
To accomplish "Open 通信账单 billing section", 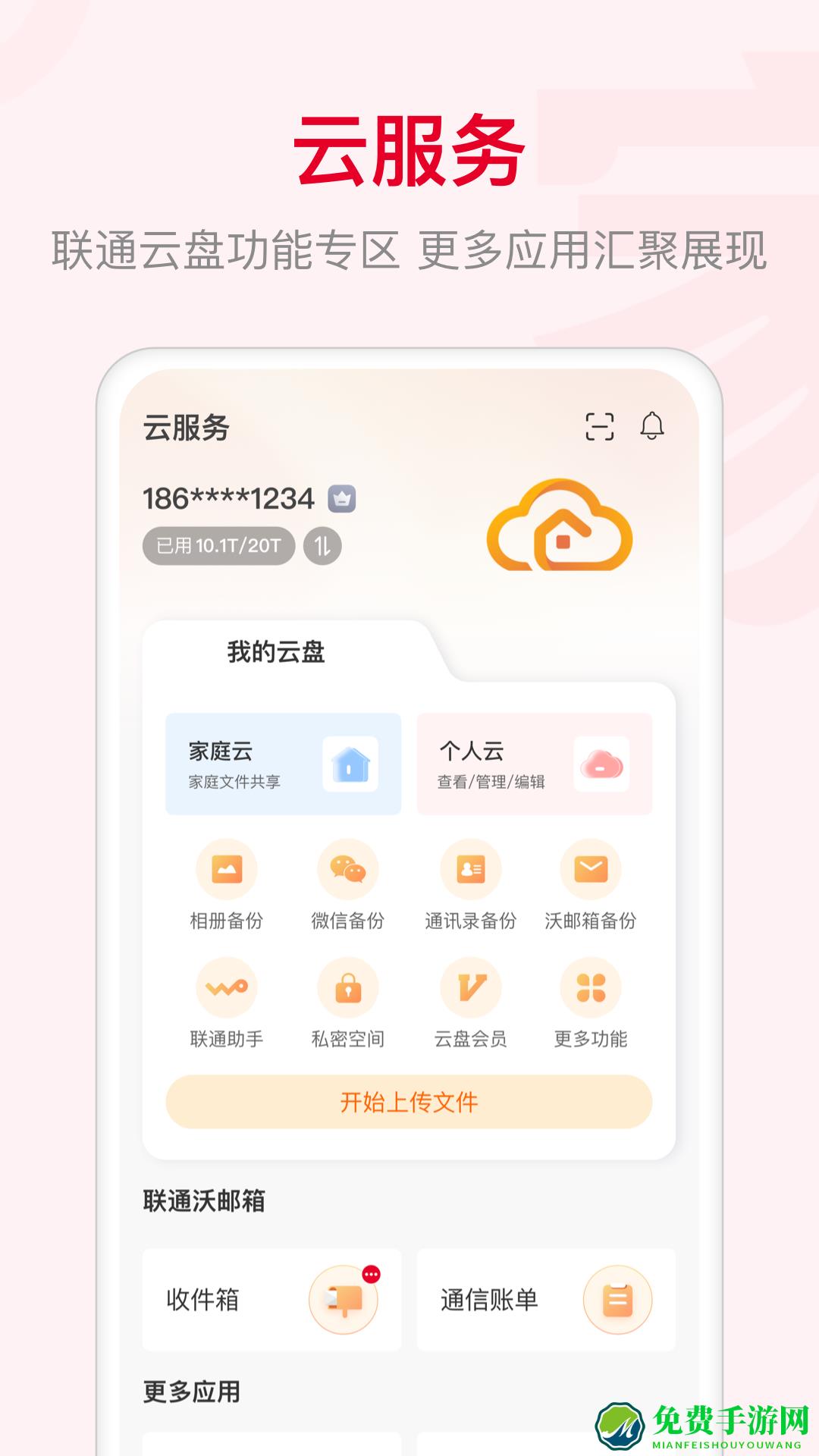I will pyautogui.click(x=548, y=1298).
